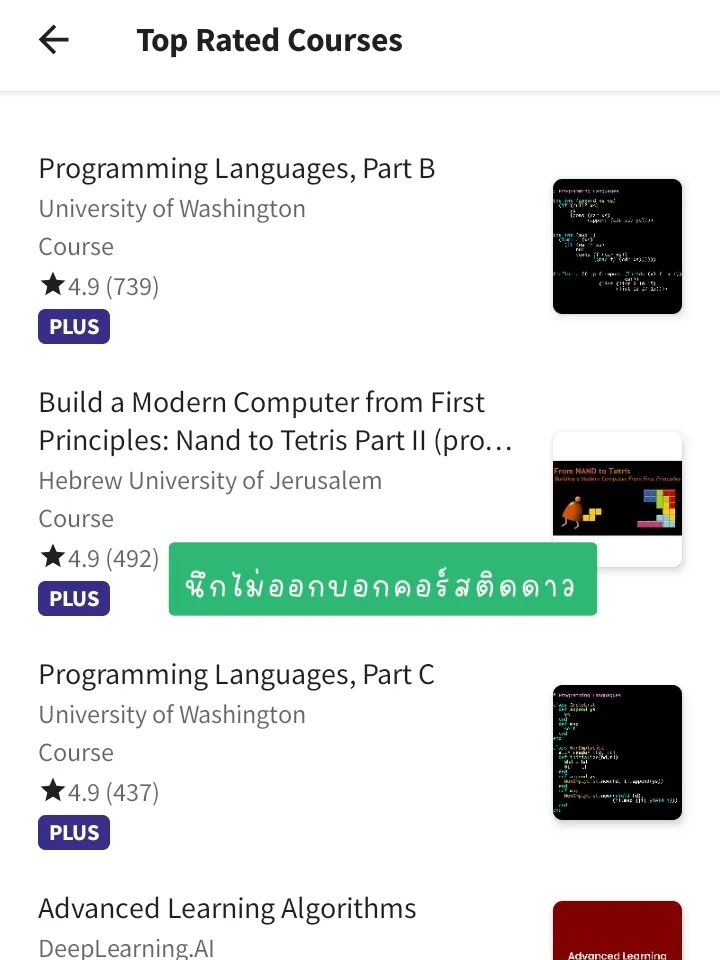The height and width of the screenshot is (960, 720).
Task: Select University of Washington under Part B
Action: click(x=171, y=208)
